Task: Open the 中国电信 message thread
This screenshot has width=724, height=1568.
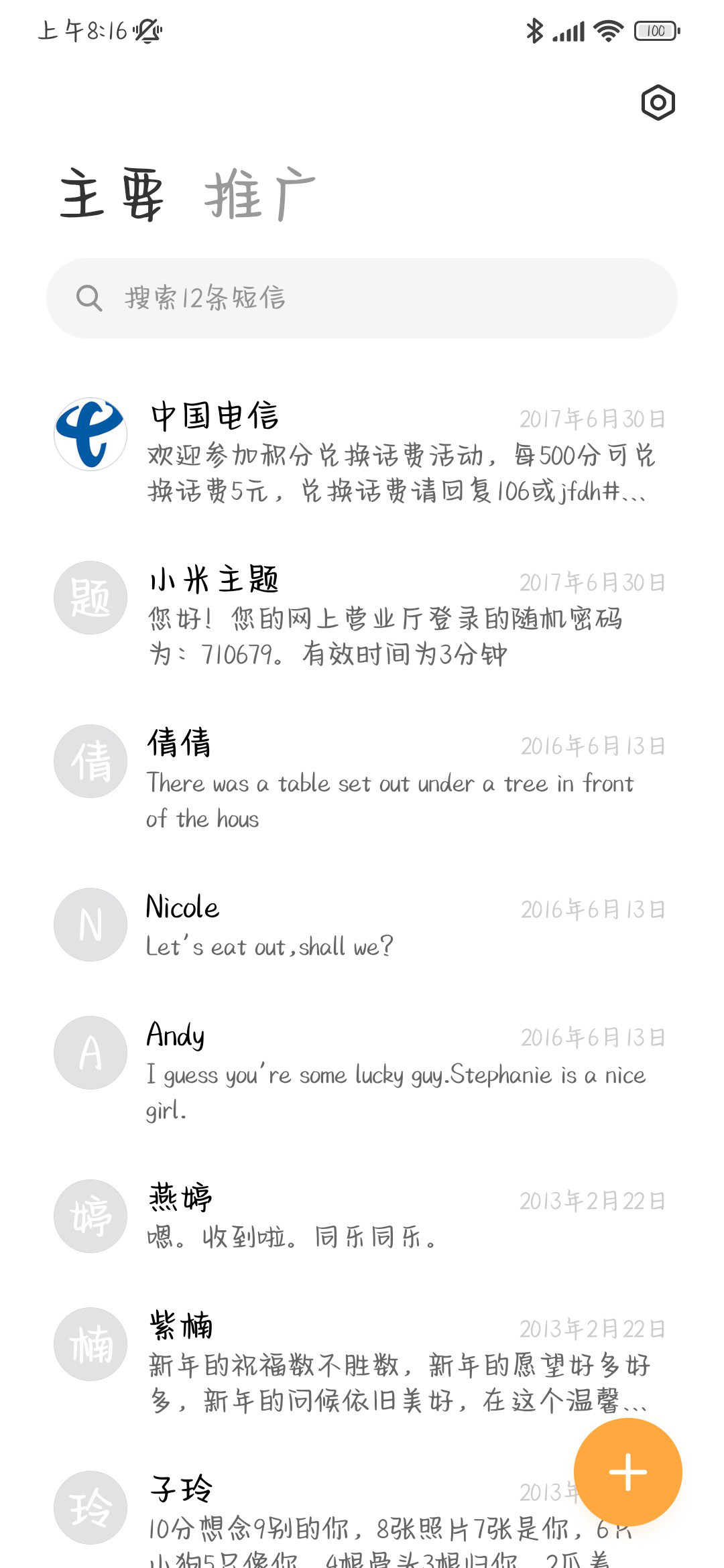Action: coord(362,451)
